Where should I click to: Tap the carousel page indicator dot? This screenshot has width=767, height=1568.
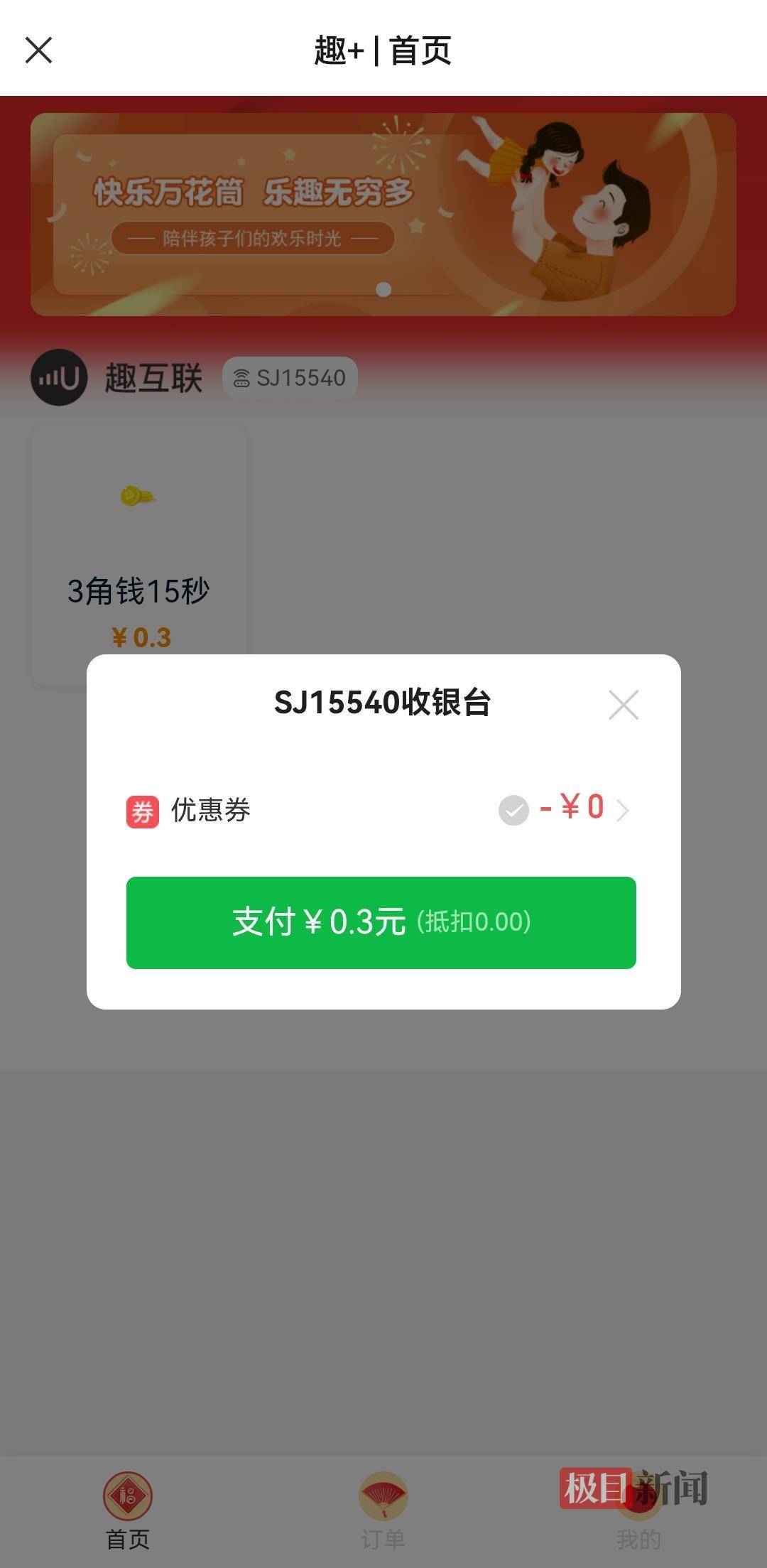pos(383,290)
